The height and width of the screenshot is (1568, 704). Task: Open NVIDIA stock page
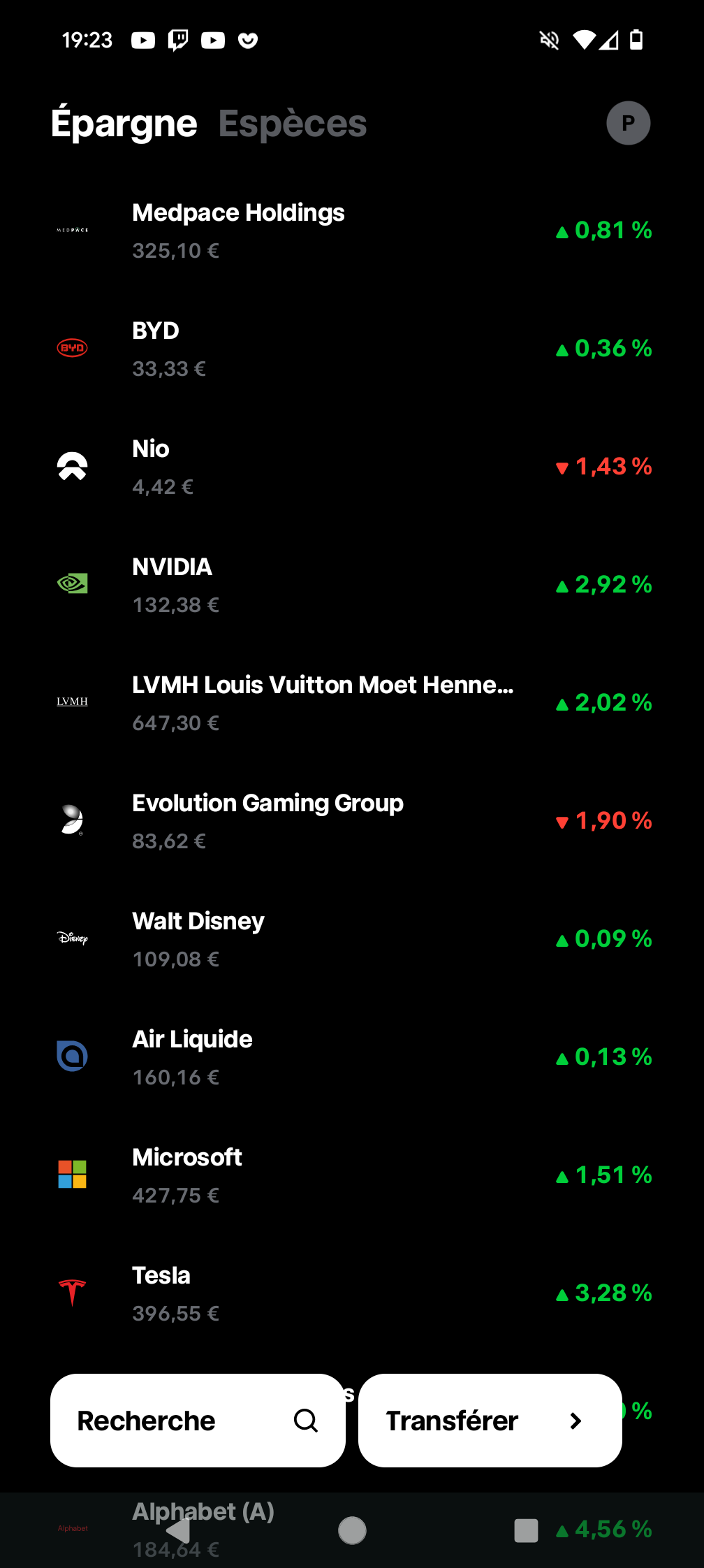[352, 585]
